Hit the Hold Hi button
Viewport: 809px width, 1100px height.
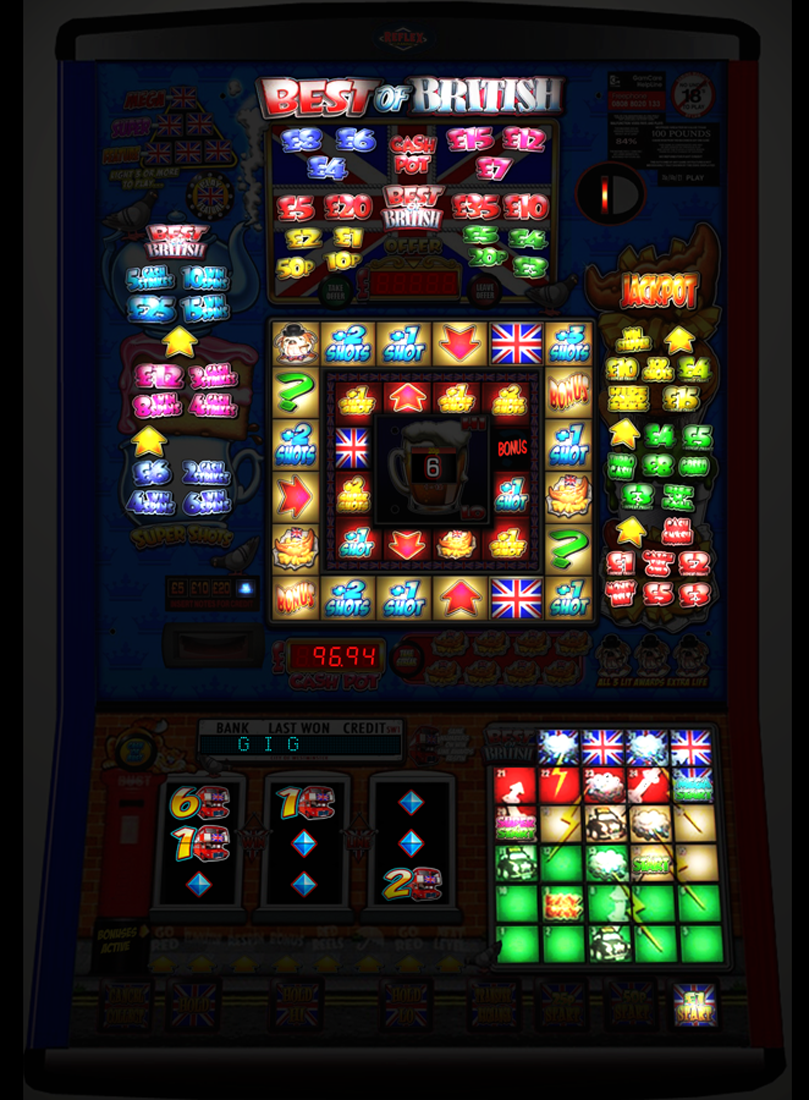tap(297, 1003)
